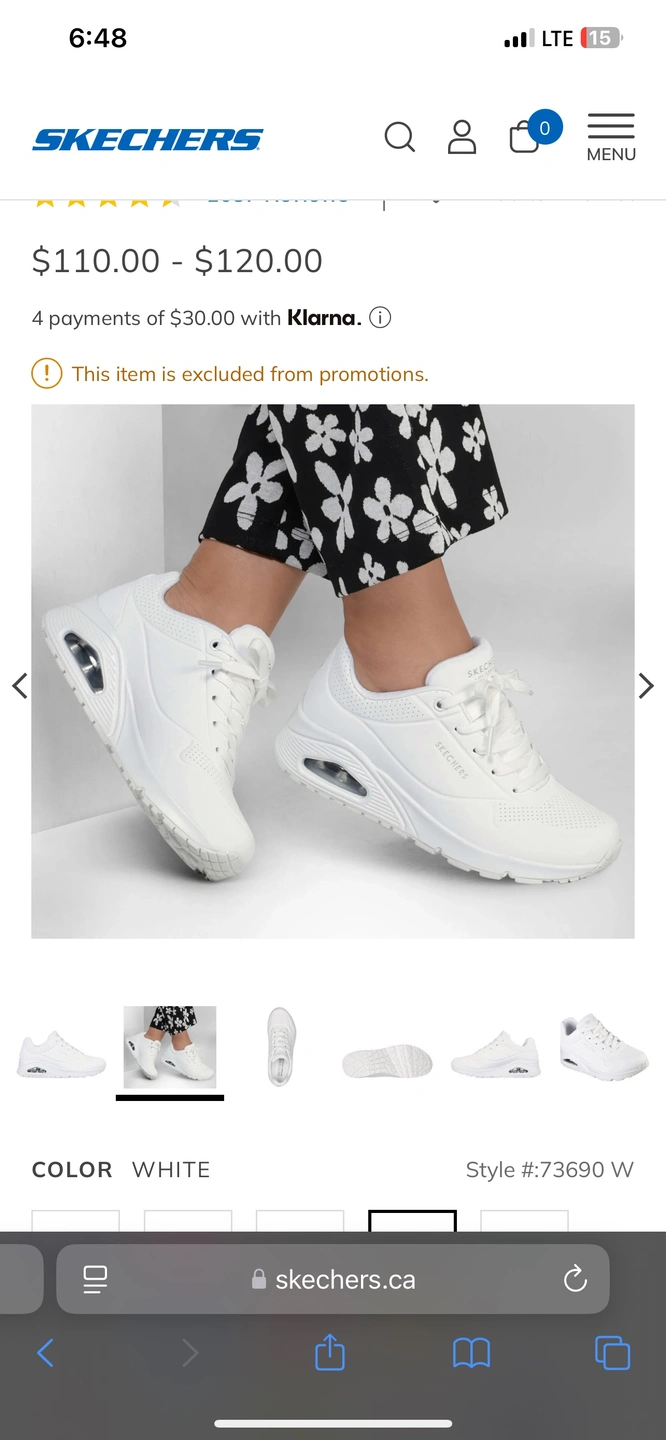666x1440 pixels.
Task: Go back in Safari
Action: (x=45, y=1353)
